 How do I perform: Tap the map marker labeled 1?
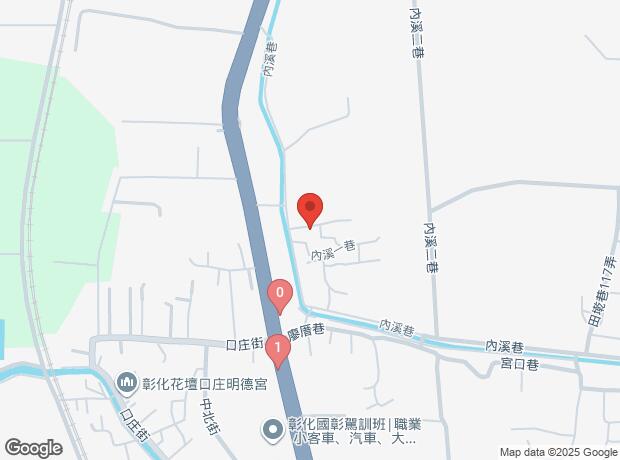coord(277,348)
